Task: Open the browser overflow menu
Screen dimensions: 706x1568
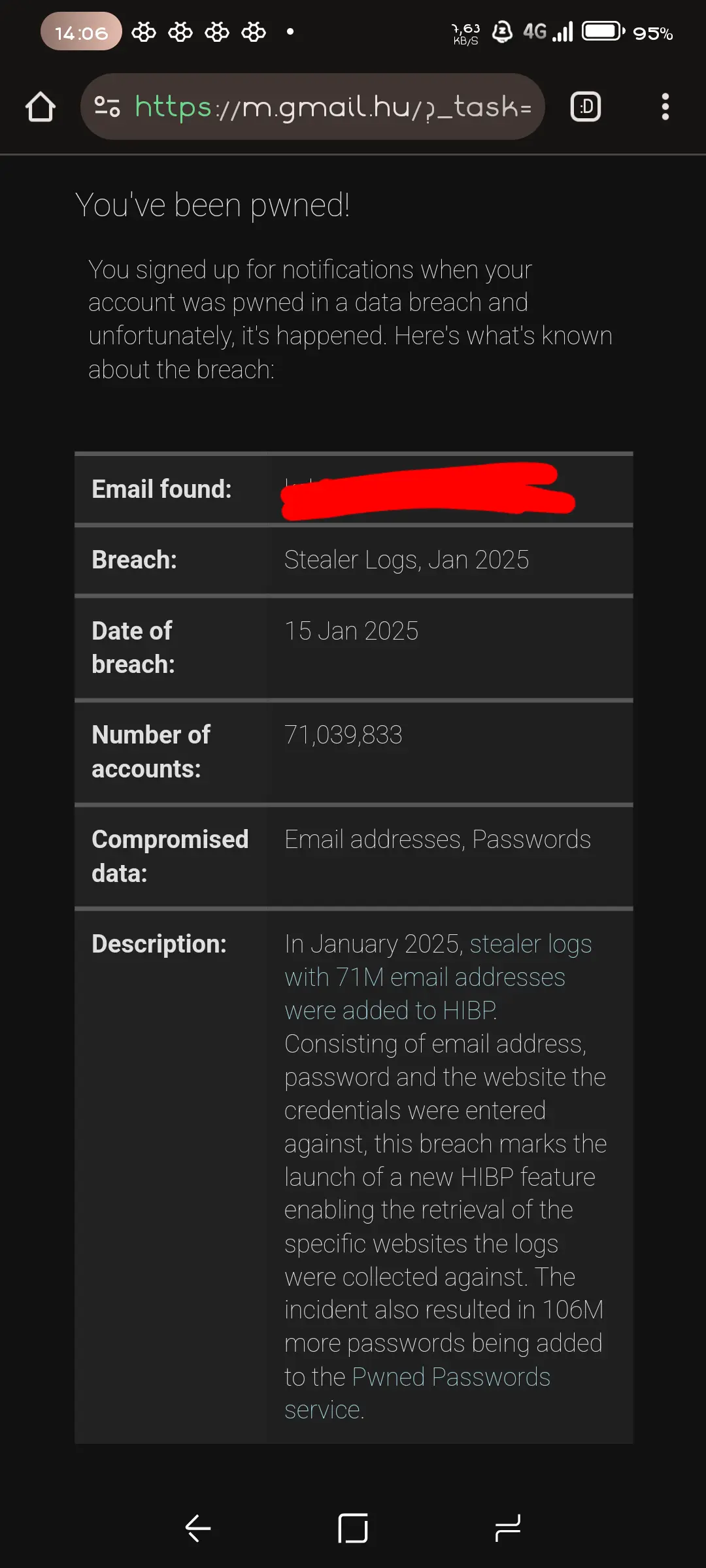Action: tap(665, 106)
